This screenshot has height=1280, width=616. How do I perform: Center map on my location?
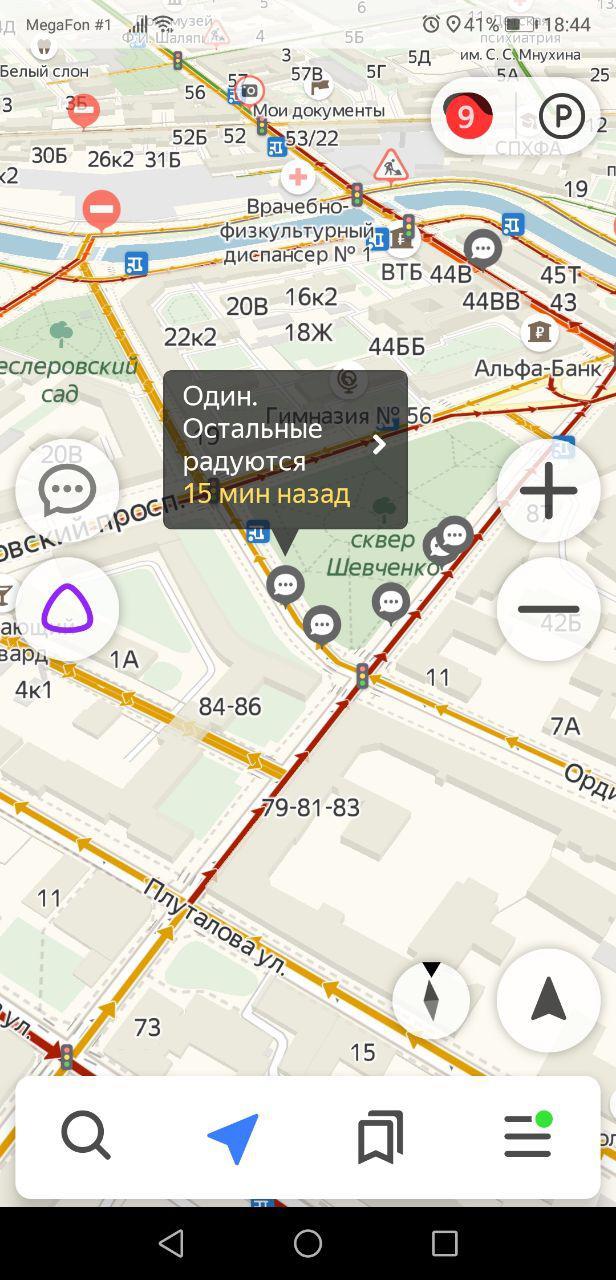(548, 999)
